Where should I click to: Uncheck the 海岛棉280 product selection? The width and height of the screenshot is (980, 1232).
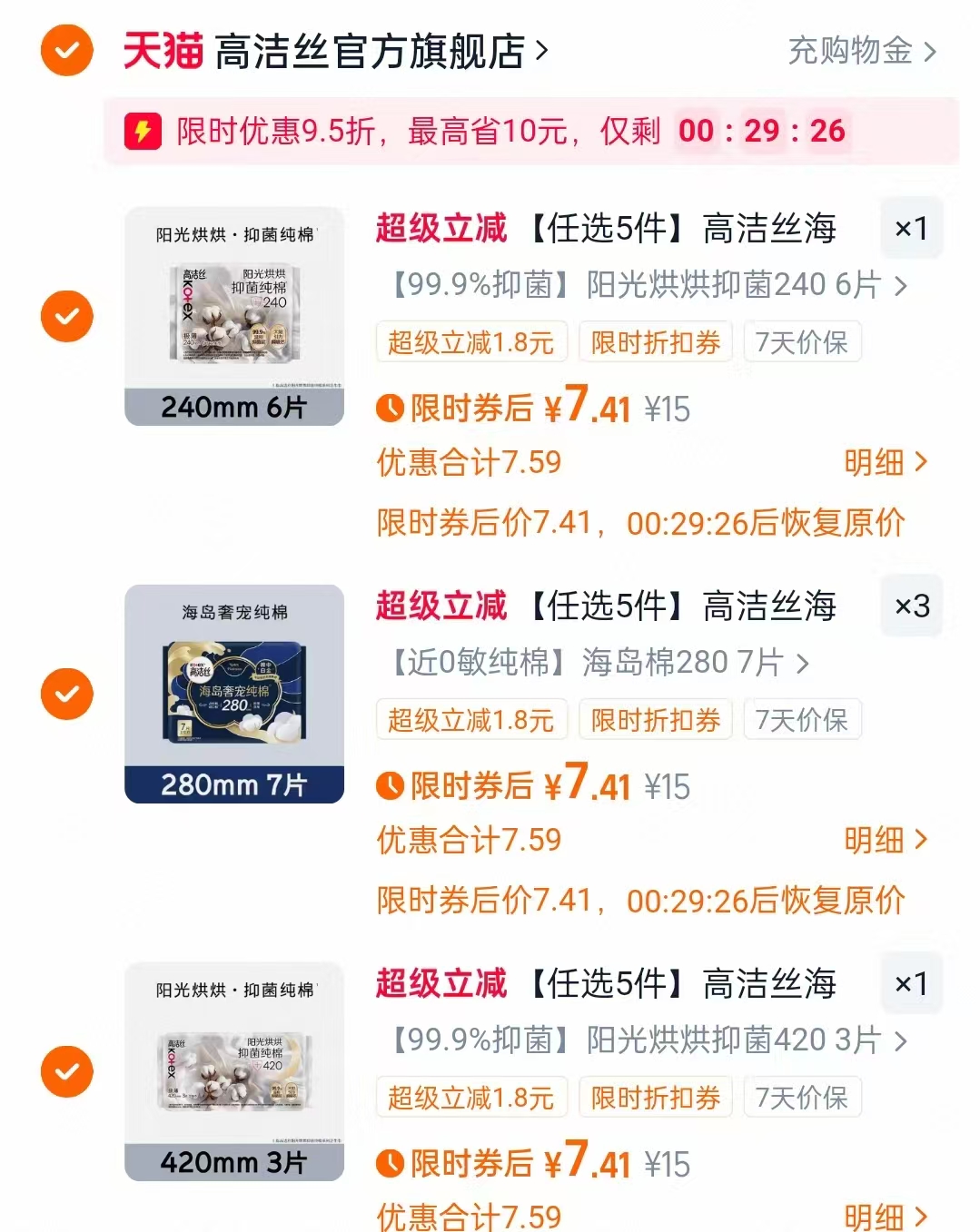click(66, 693)
